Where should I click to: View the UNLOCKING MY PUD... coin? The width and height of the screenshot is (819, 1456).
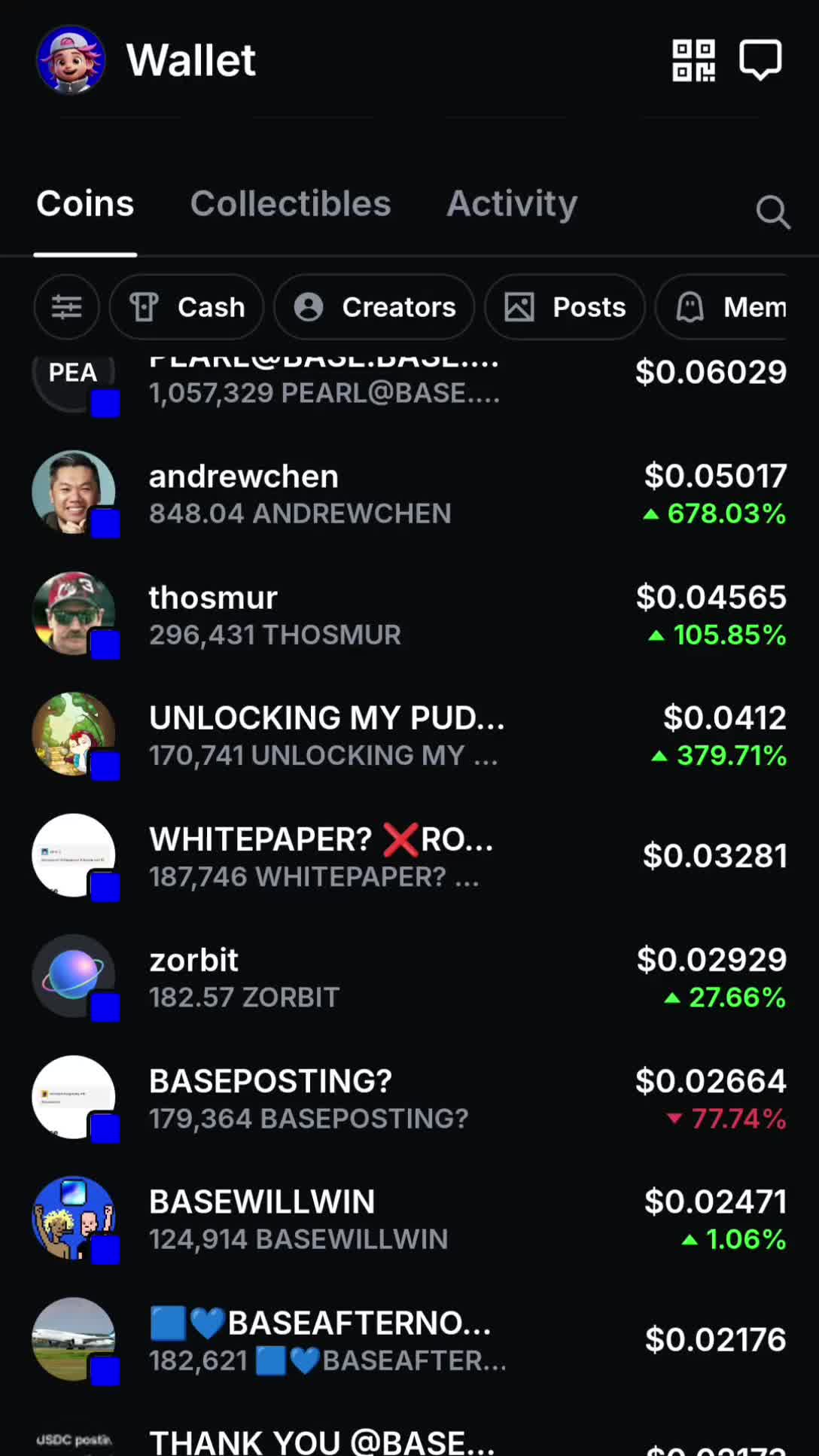[409, 736]
